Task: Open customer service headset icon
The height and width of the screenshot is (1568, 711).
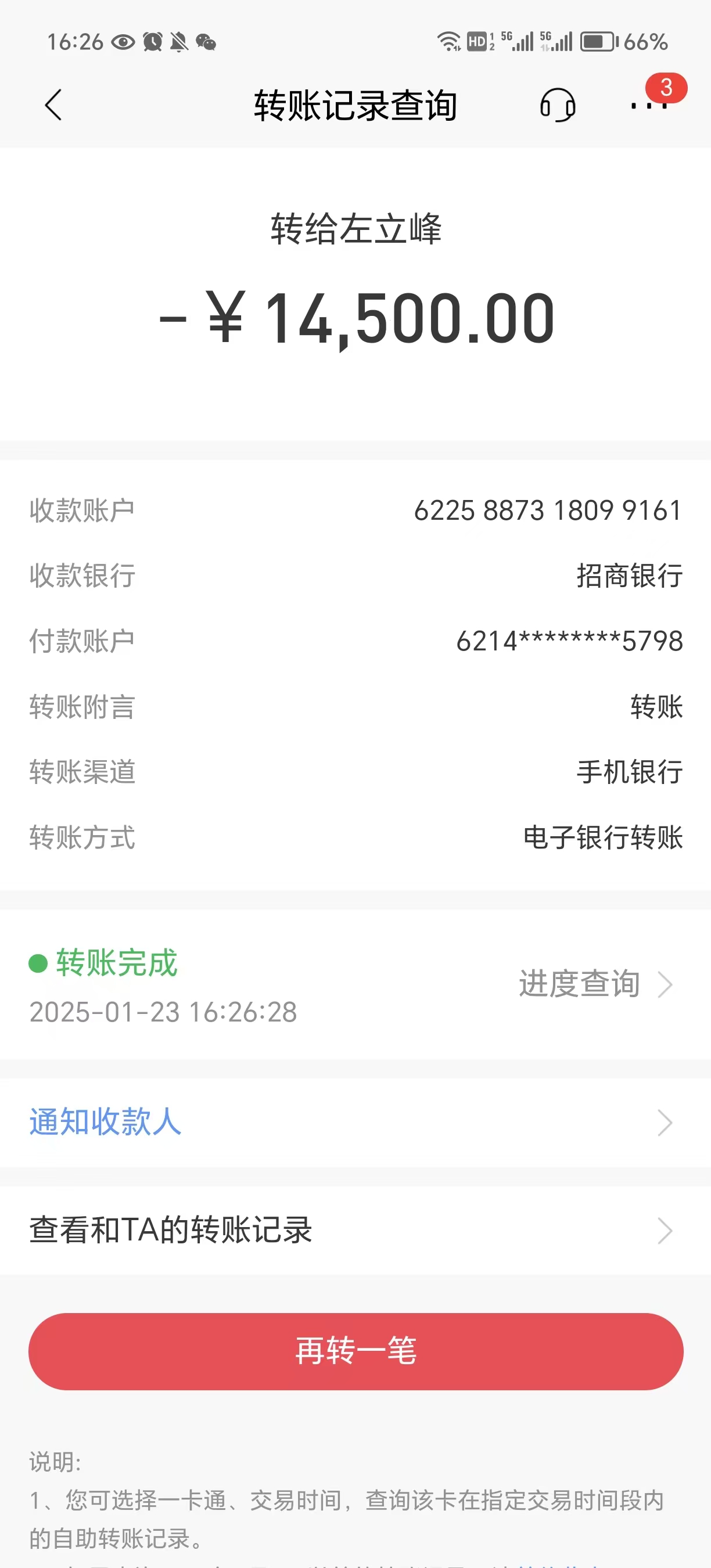Action: click(x=557, y=105)
